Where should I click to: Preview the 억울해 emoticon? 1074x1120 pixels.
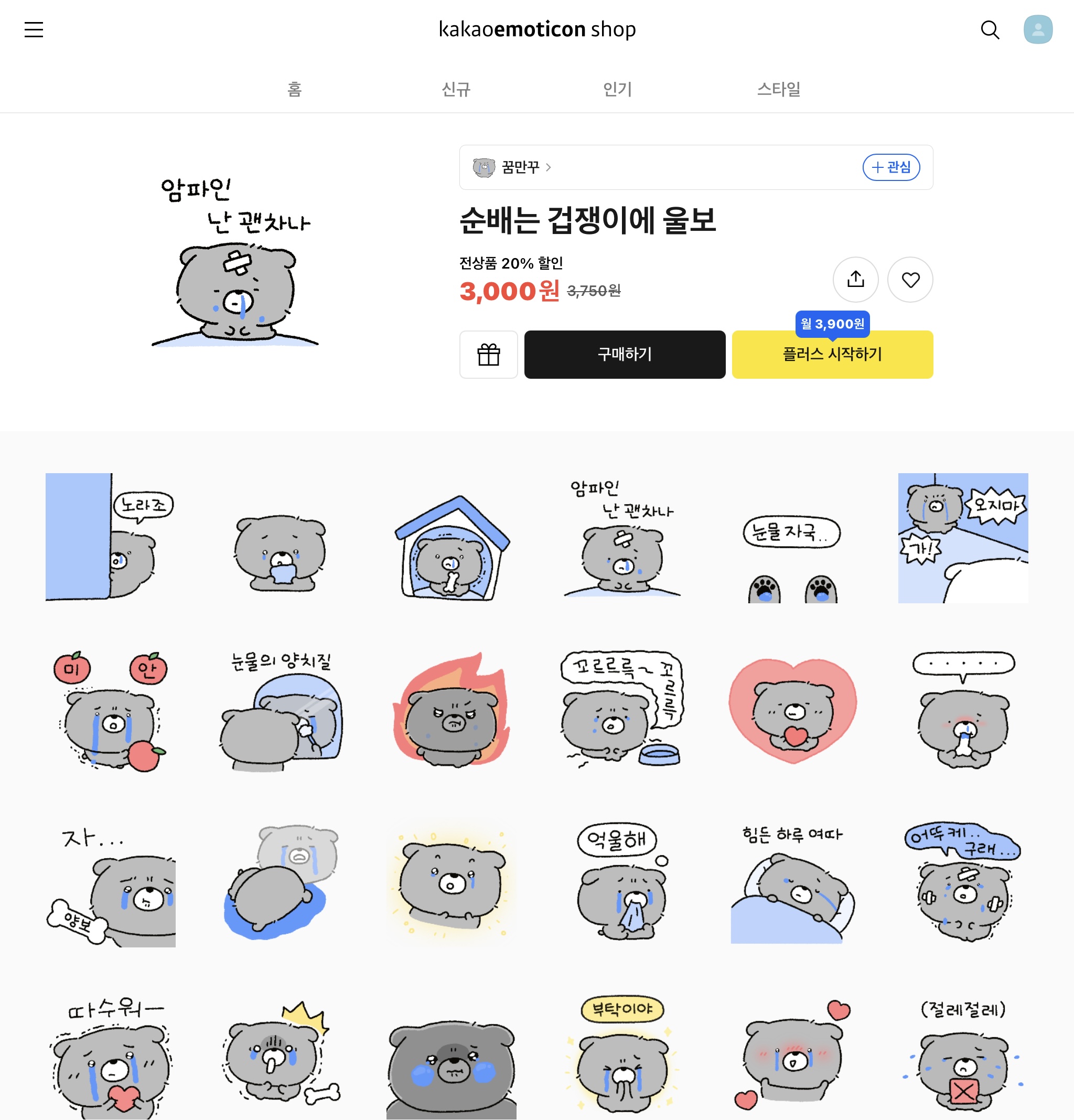621,883
